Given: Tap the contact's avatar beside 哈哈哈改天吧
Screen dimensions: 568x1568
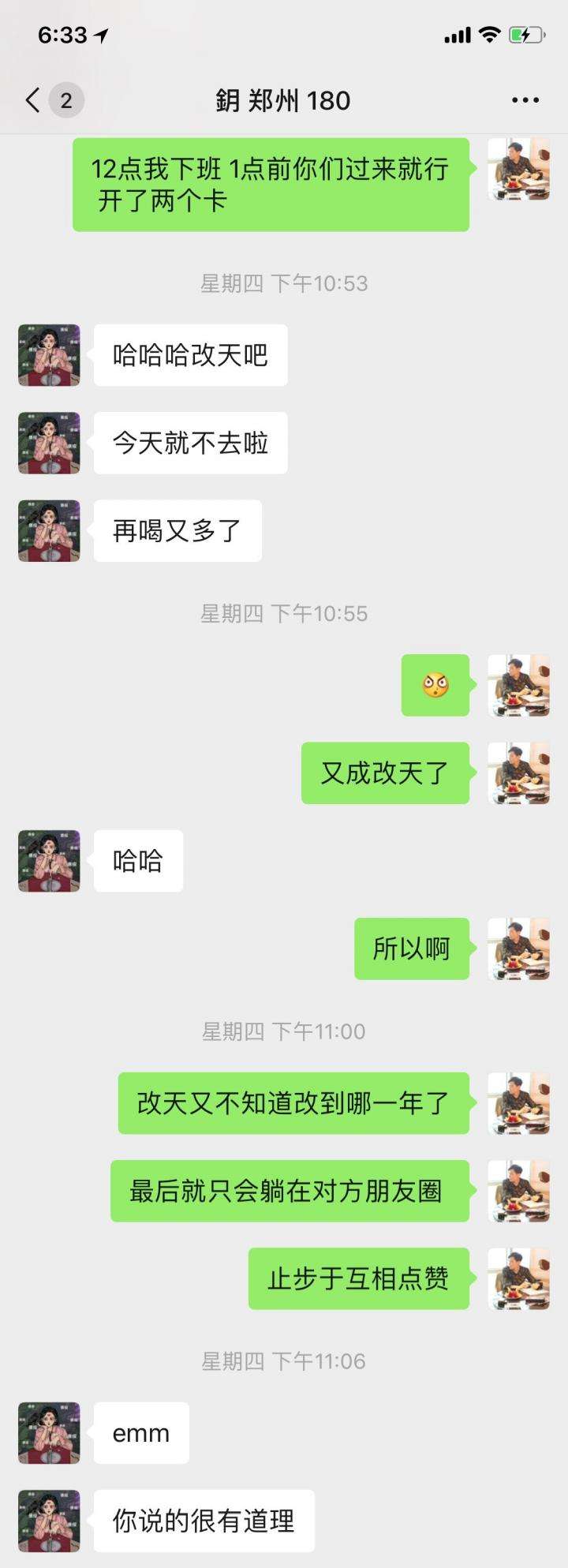Looking at the screenshot, I should tap(48, 355).
